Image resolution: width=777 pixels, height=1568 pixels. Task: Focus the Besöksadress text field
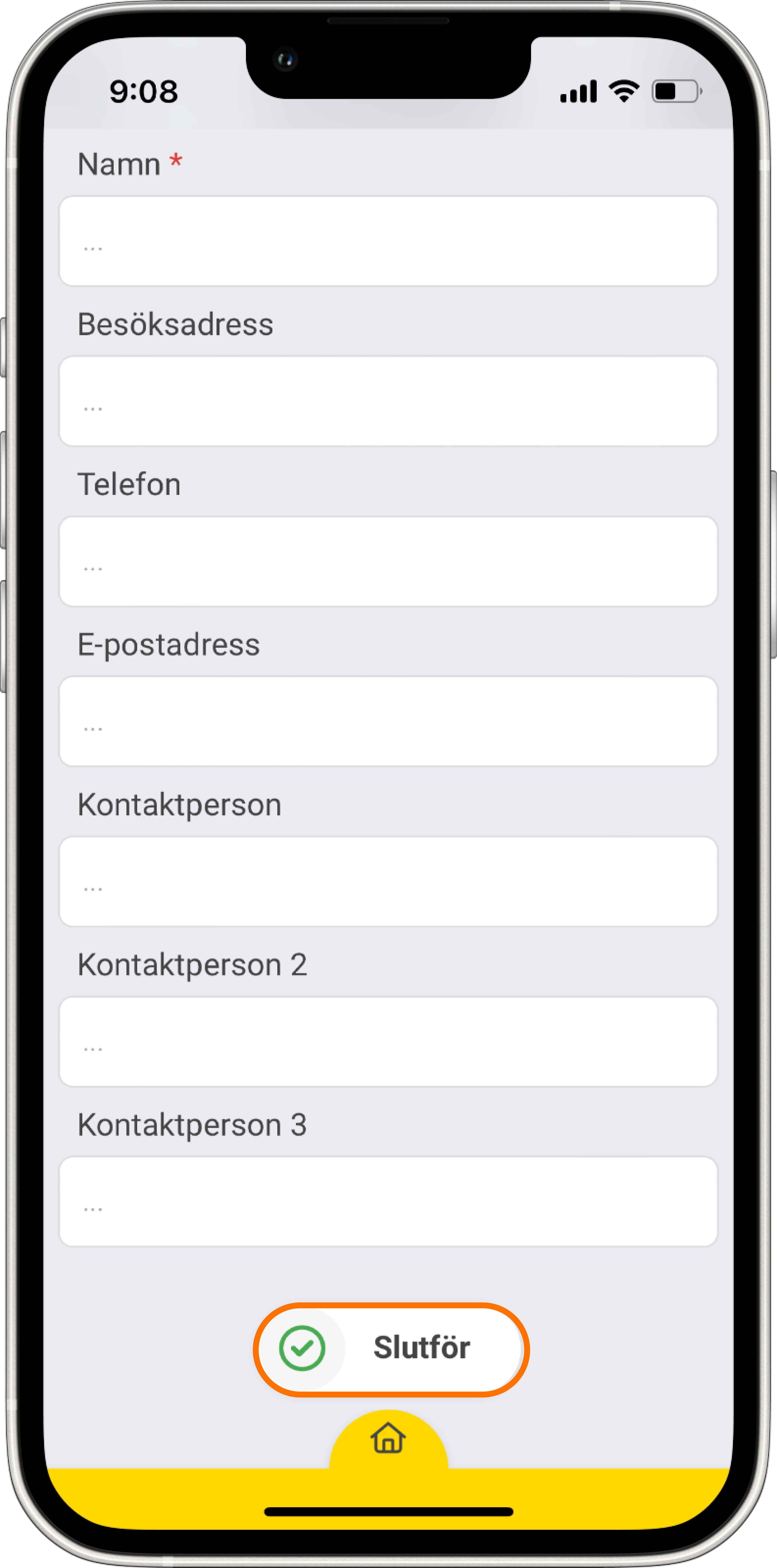point(388,401)
